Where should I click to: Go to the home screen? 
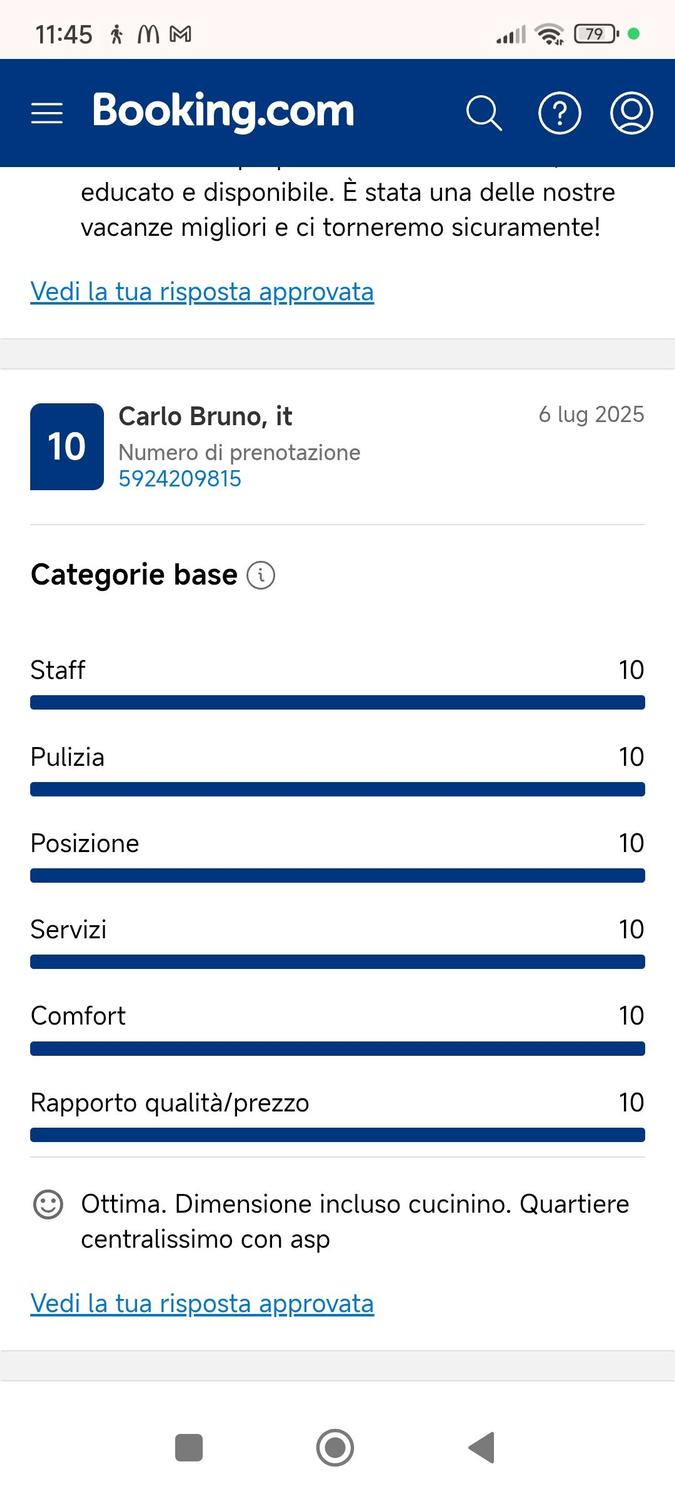click(335, 1447)
